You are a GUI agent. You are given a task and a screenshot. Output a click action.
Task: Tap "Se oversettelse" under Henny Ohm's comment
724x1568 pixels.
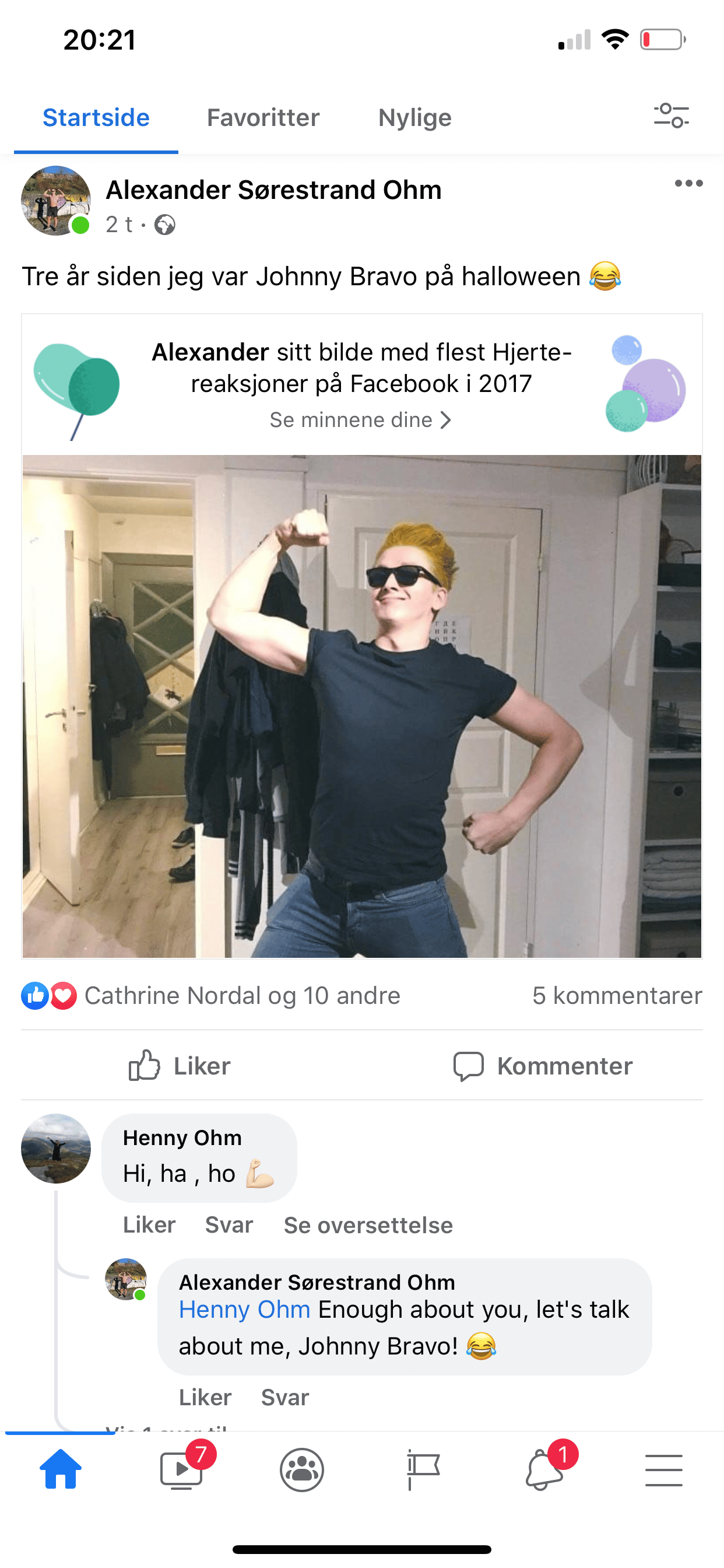368,1224
